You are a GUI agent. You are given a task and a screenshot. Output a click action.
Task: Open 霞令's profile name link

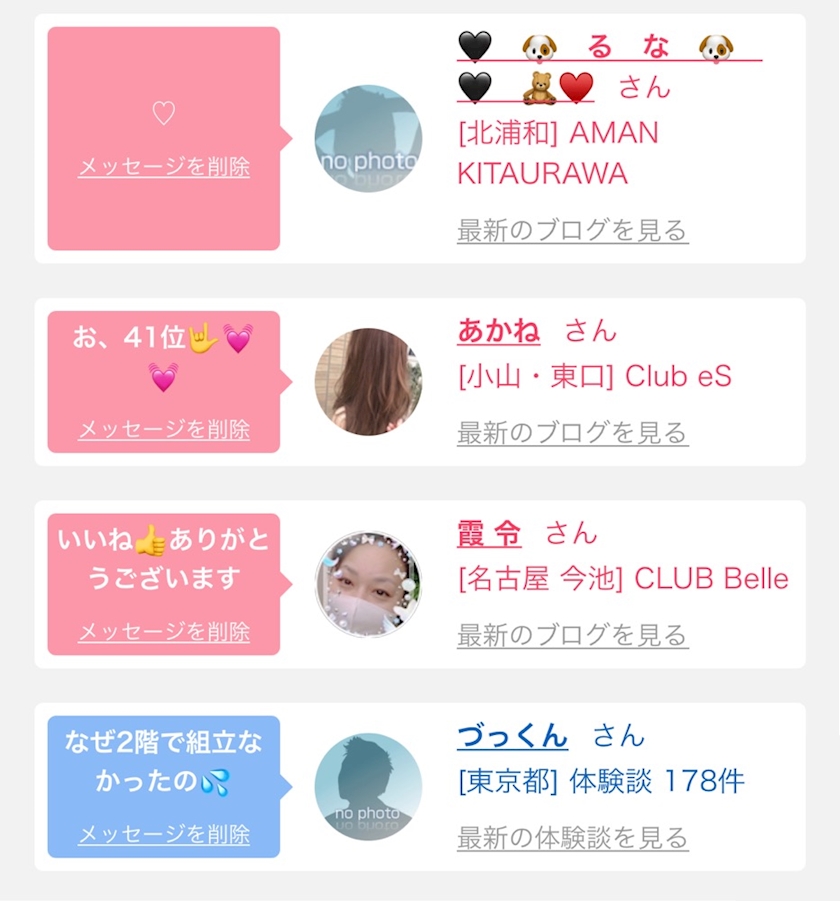[x=489, y=533]
